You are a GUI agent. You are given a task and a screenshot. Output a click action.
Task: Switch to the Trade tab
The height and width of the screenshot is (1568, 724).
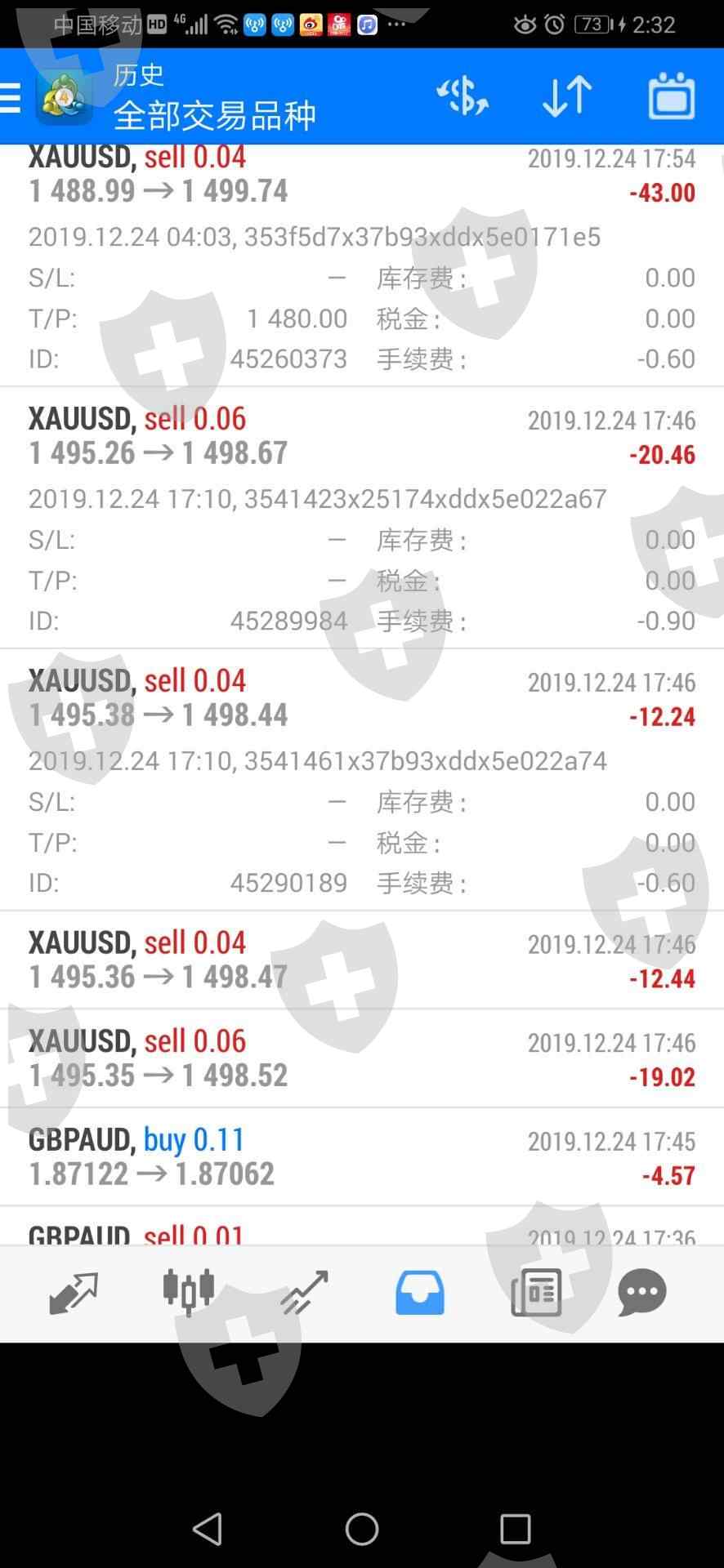(x=304, y=1292)
